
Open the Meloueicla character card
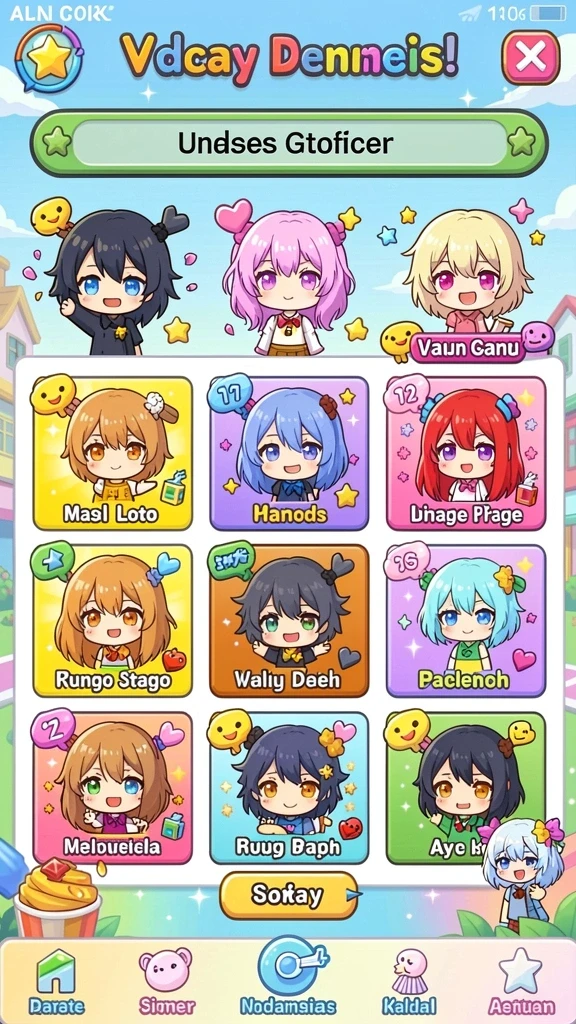112,788
